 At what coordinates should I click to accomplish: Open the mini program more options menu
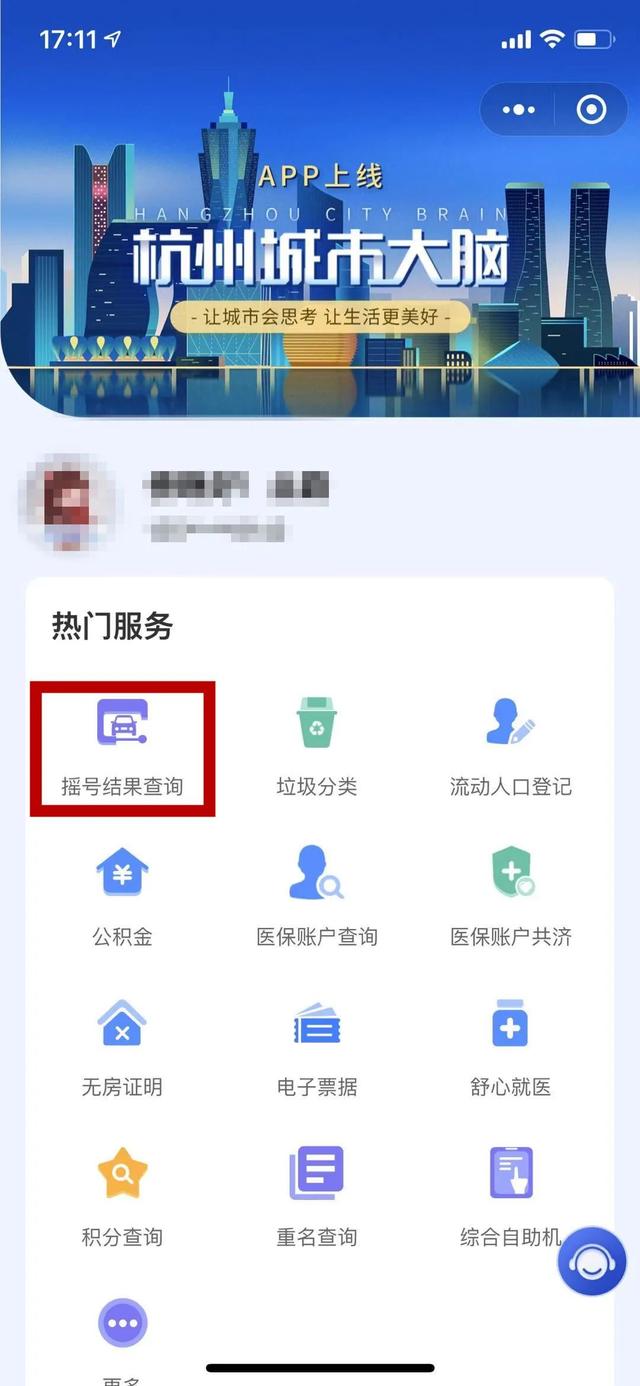(x=518, y=109)
